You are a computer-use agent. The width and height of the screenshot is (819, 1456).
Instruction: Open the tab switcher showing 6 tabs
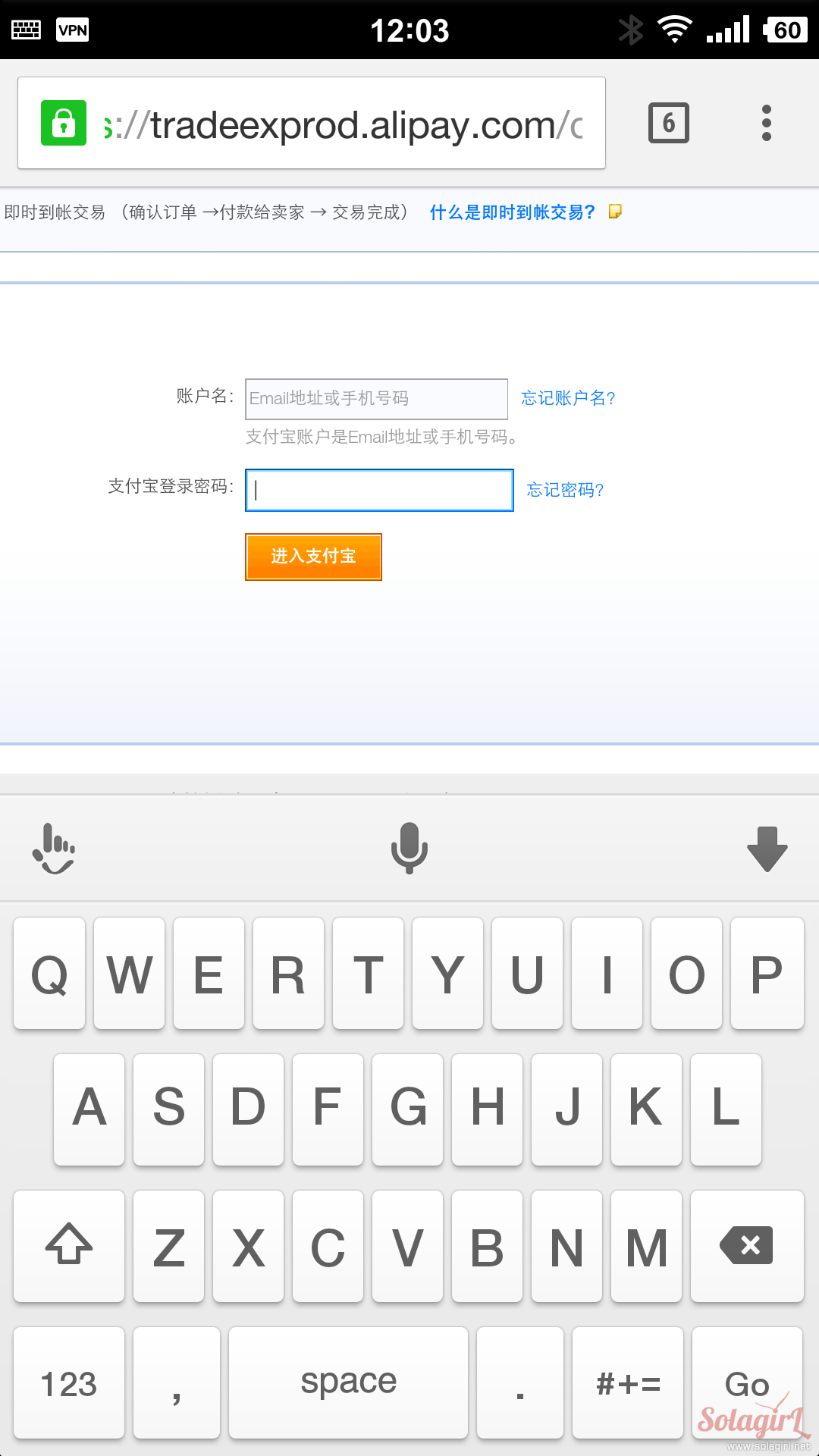click(x=668, y=123)
